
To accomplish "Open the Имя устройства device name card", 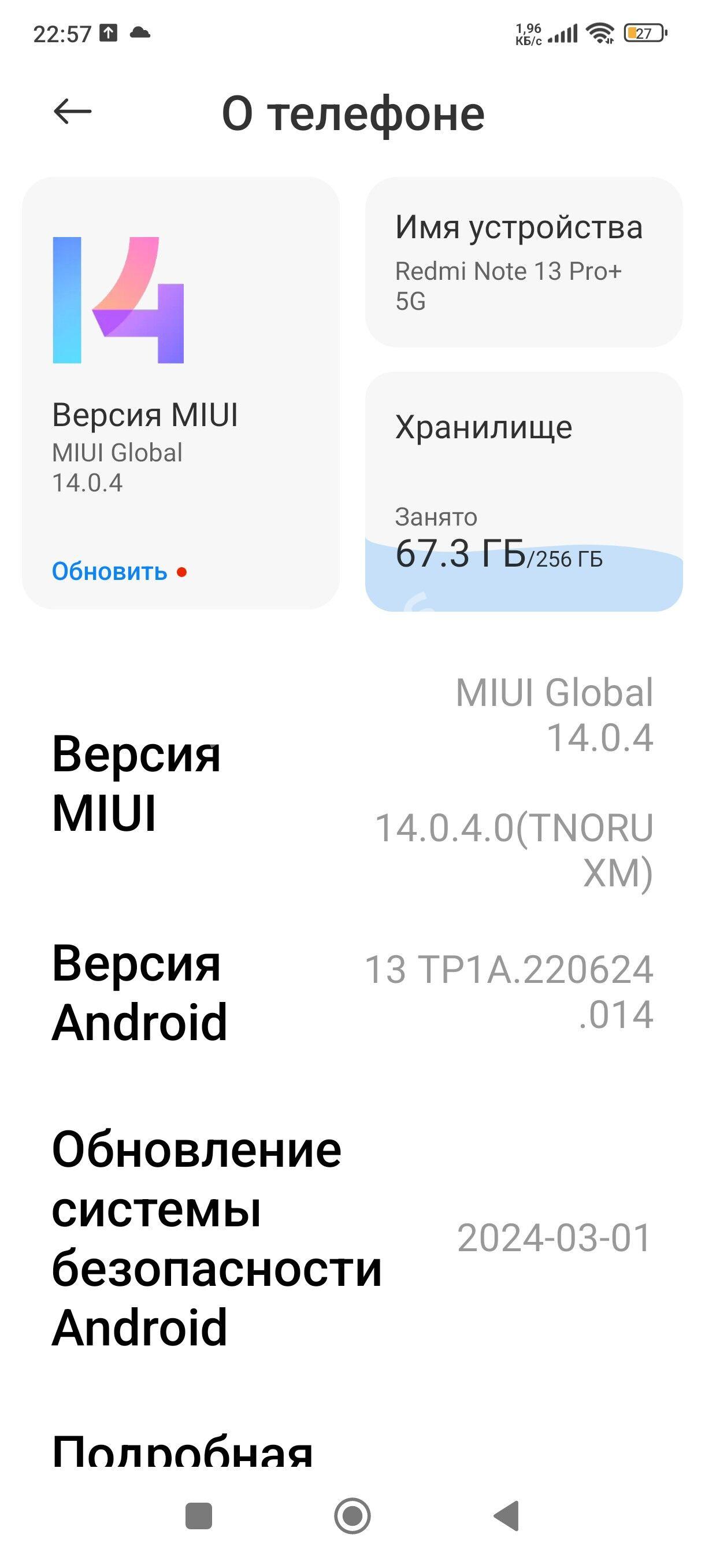I will [524, 262].
